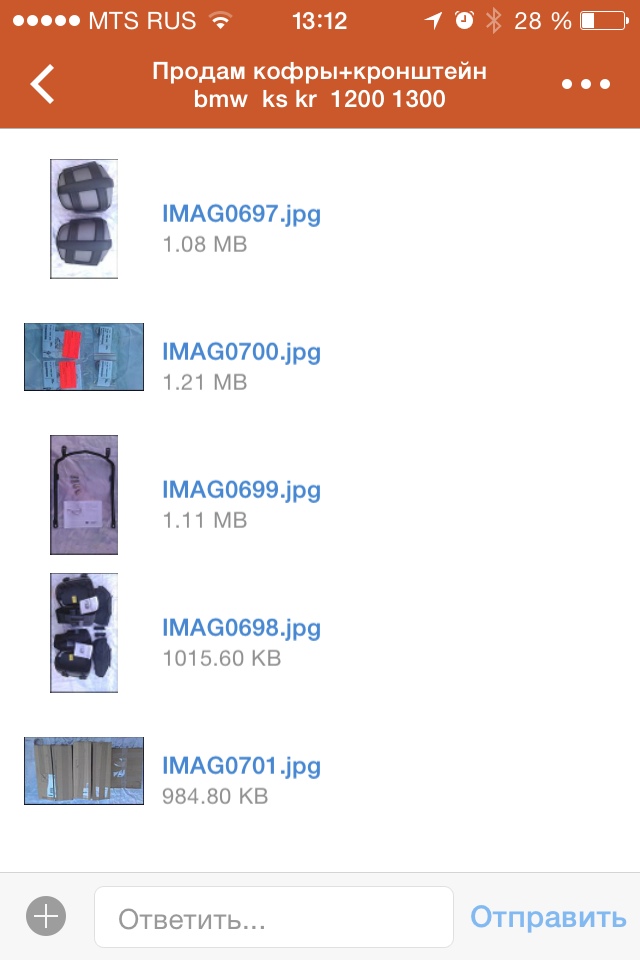Tap the plus icon to add attachment
The image size is (640, 960).
46,916
